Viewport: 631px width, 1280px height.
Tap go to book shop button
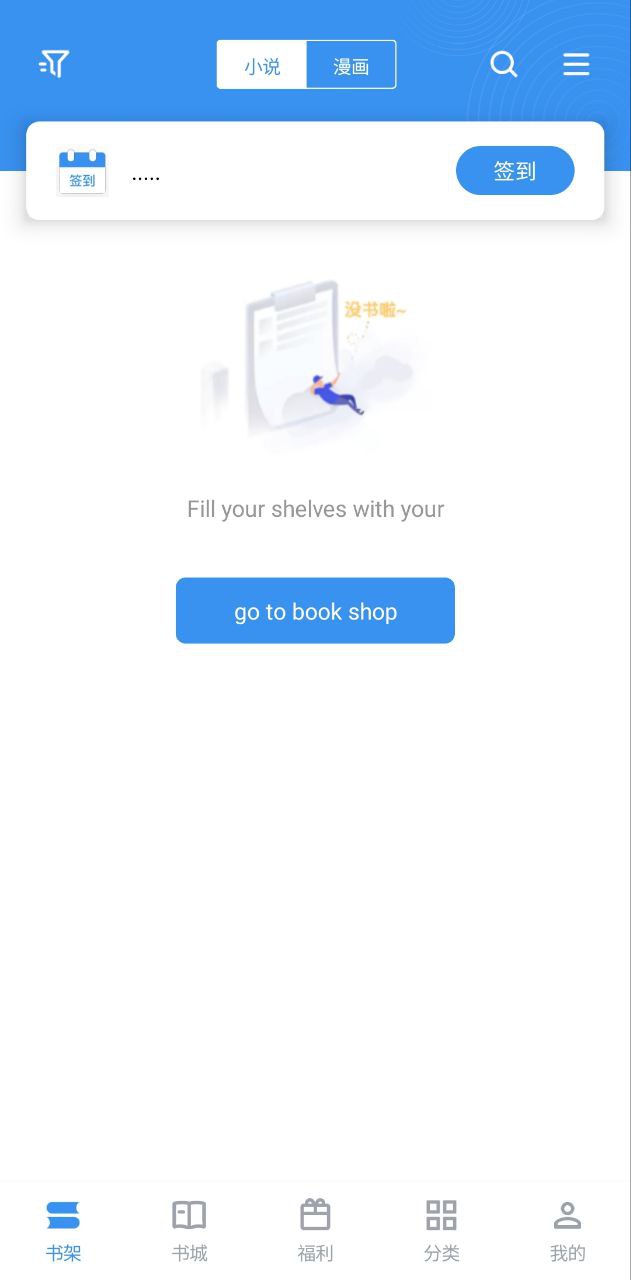[315, 611]
